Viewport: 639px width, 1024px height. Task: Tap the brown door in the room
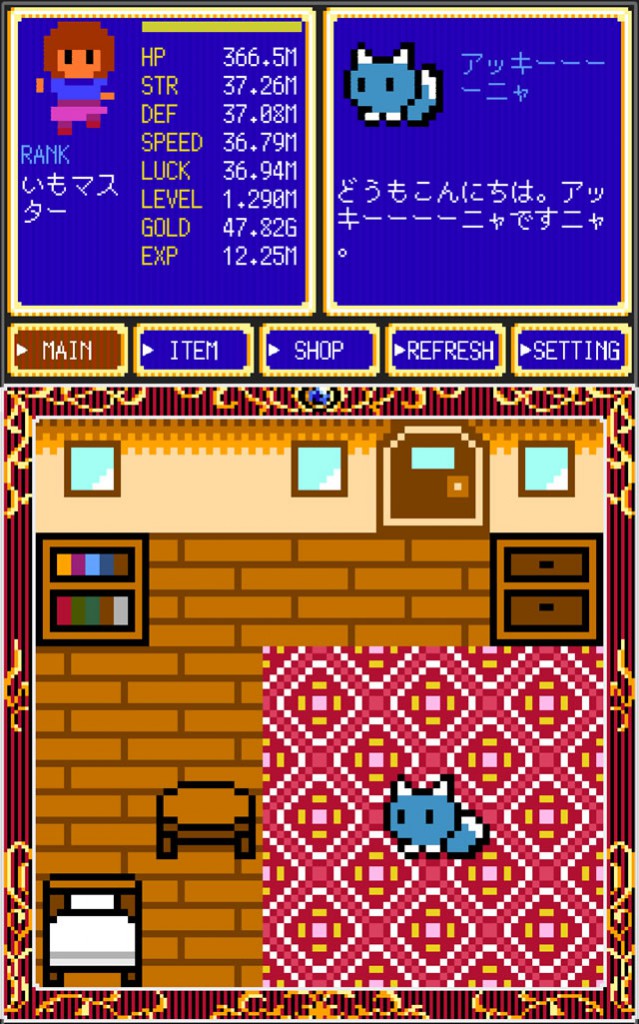tap(433, 478)
